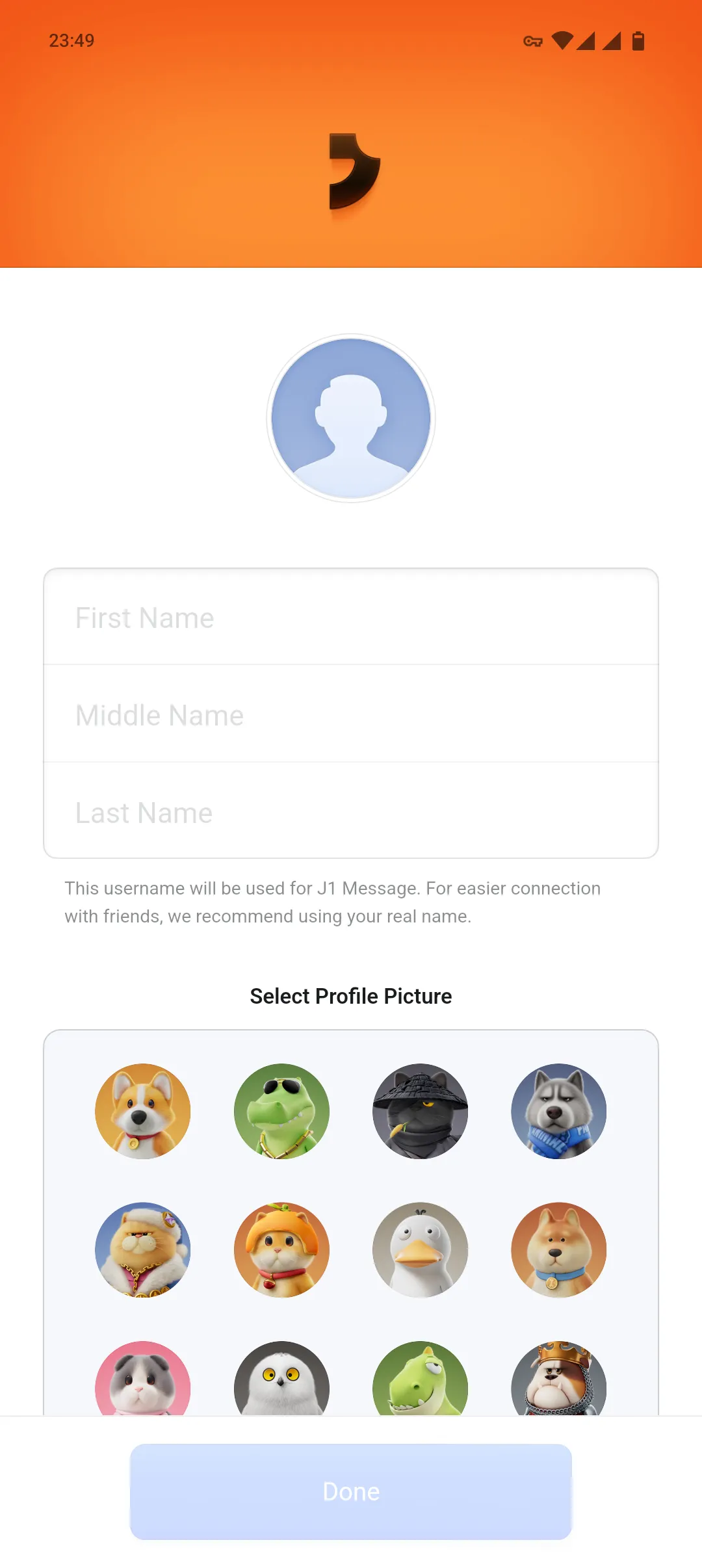Select the corgi dog avatar
This screenshot has height=1568, width=702.
[143, 1111]
